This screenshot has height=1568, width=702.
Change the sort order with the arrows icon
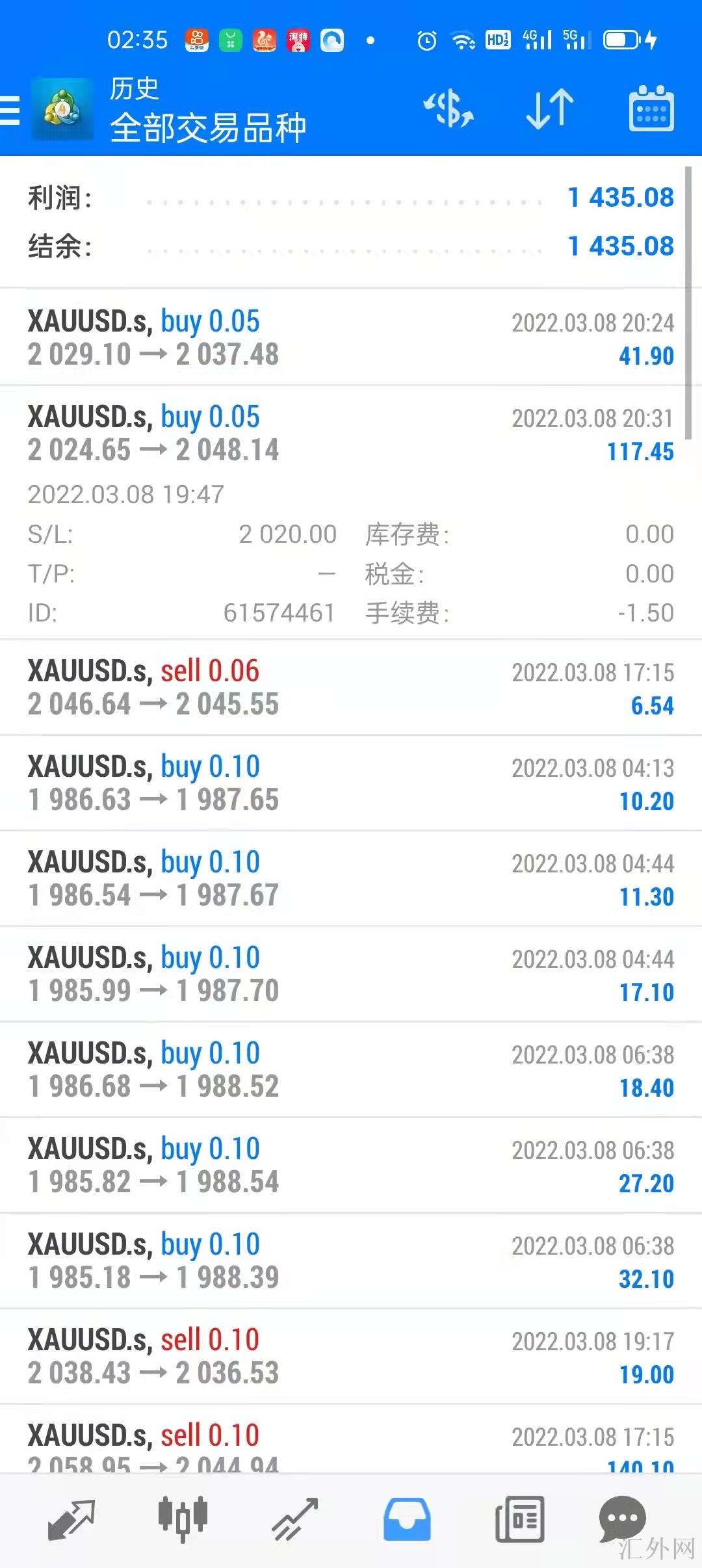(549, 109)
